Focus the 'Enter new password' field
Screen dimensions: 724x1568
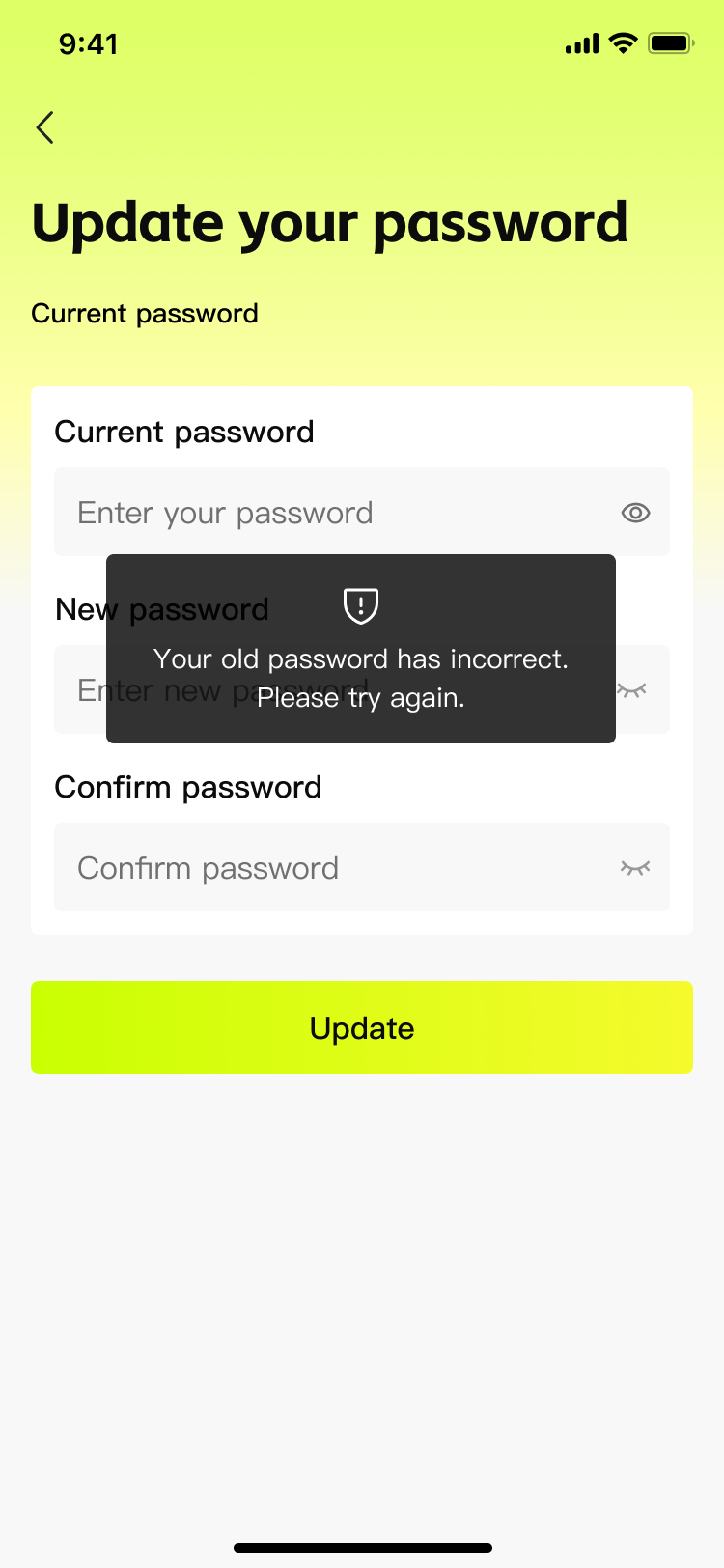pyautogui.click(x=193, y=689)
